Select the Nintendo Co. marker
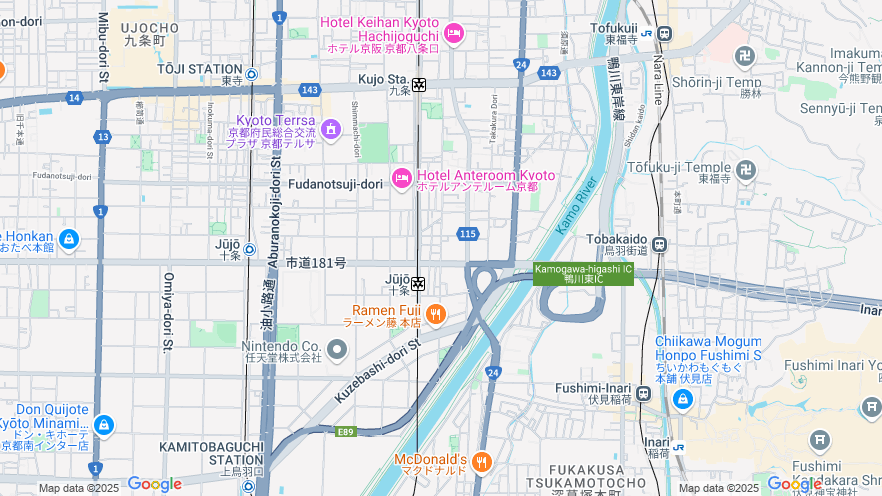The width and height of the screenshot is (882, 496). [337, 350]
